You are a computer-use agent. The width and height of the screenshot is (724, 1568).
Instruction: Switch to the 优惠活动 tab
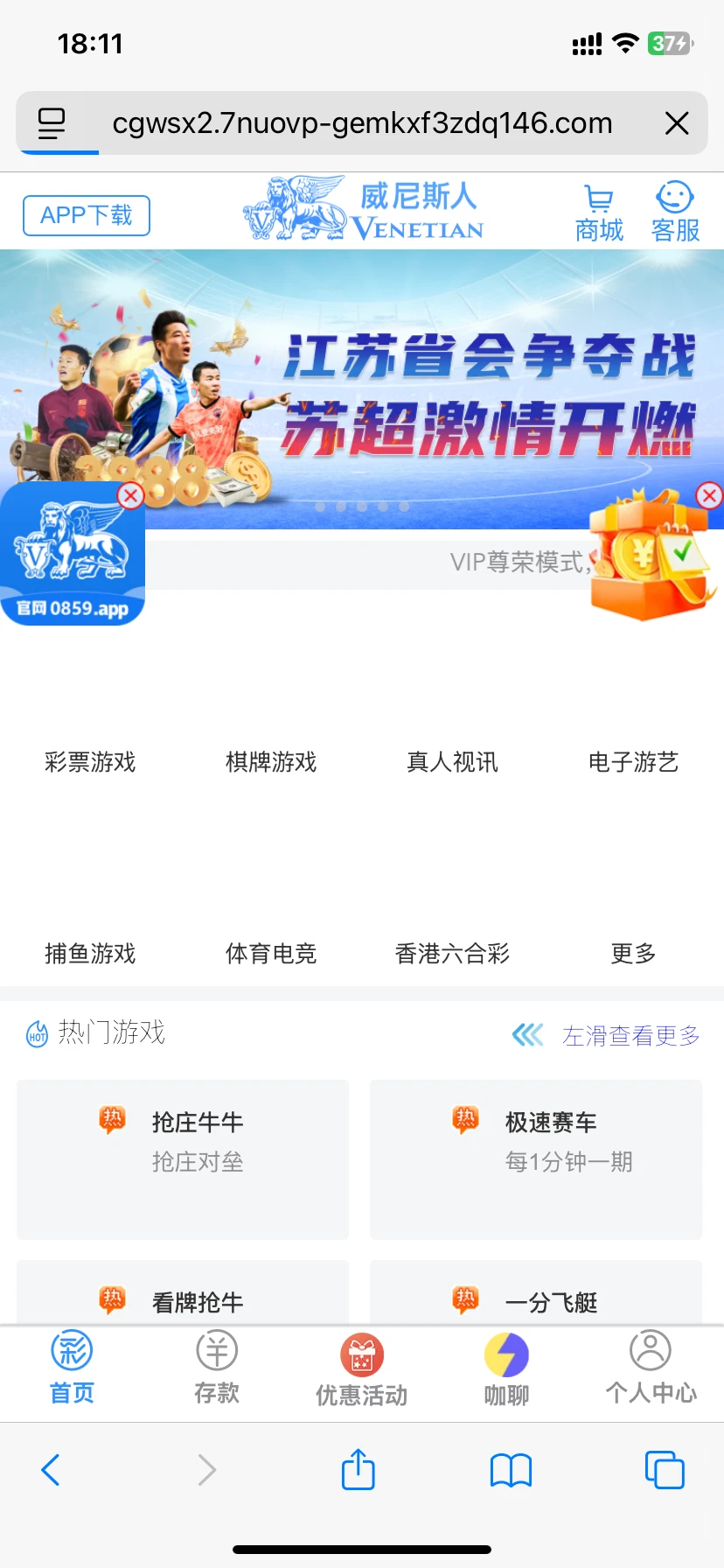tap(362, 1370)
